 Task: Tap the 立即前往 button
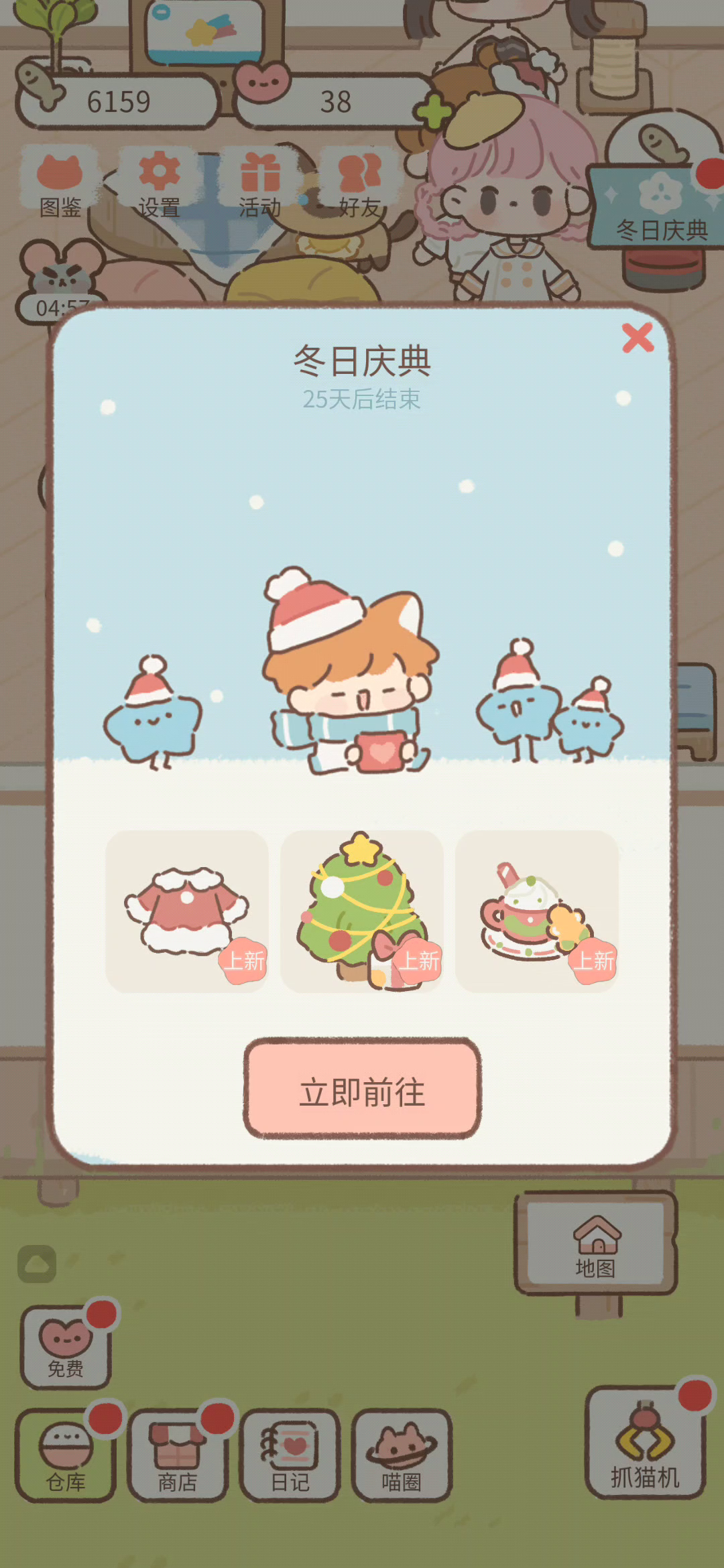pyautogui.click(x=362, y=1088)
